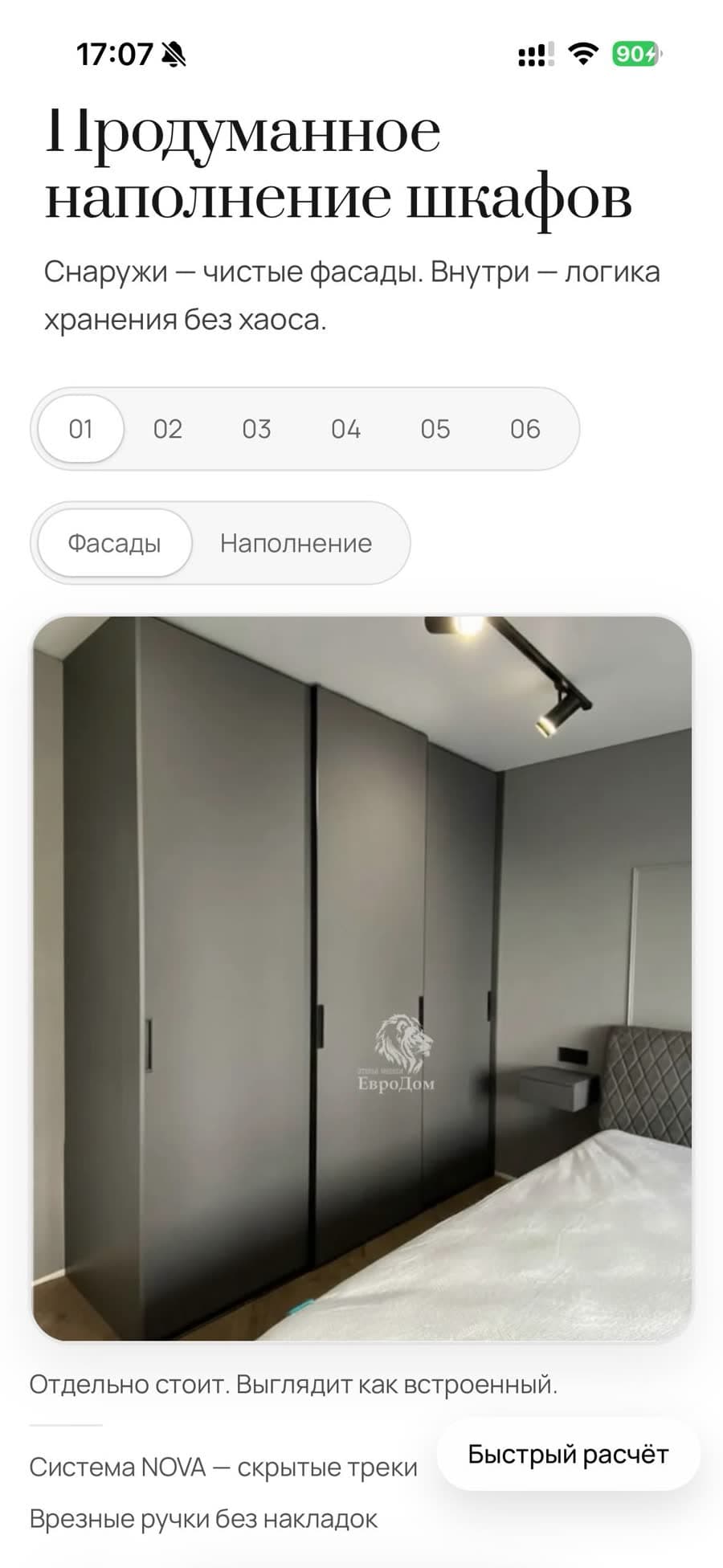Select step 05 in the slide pager
723x1568 pixels.
point(435,429)
